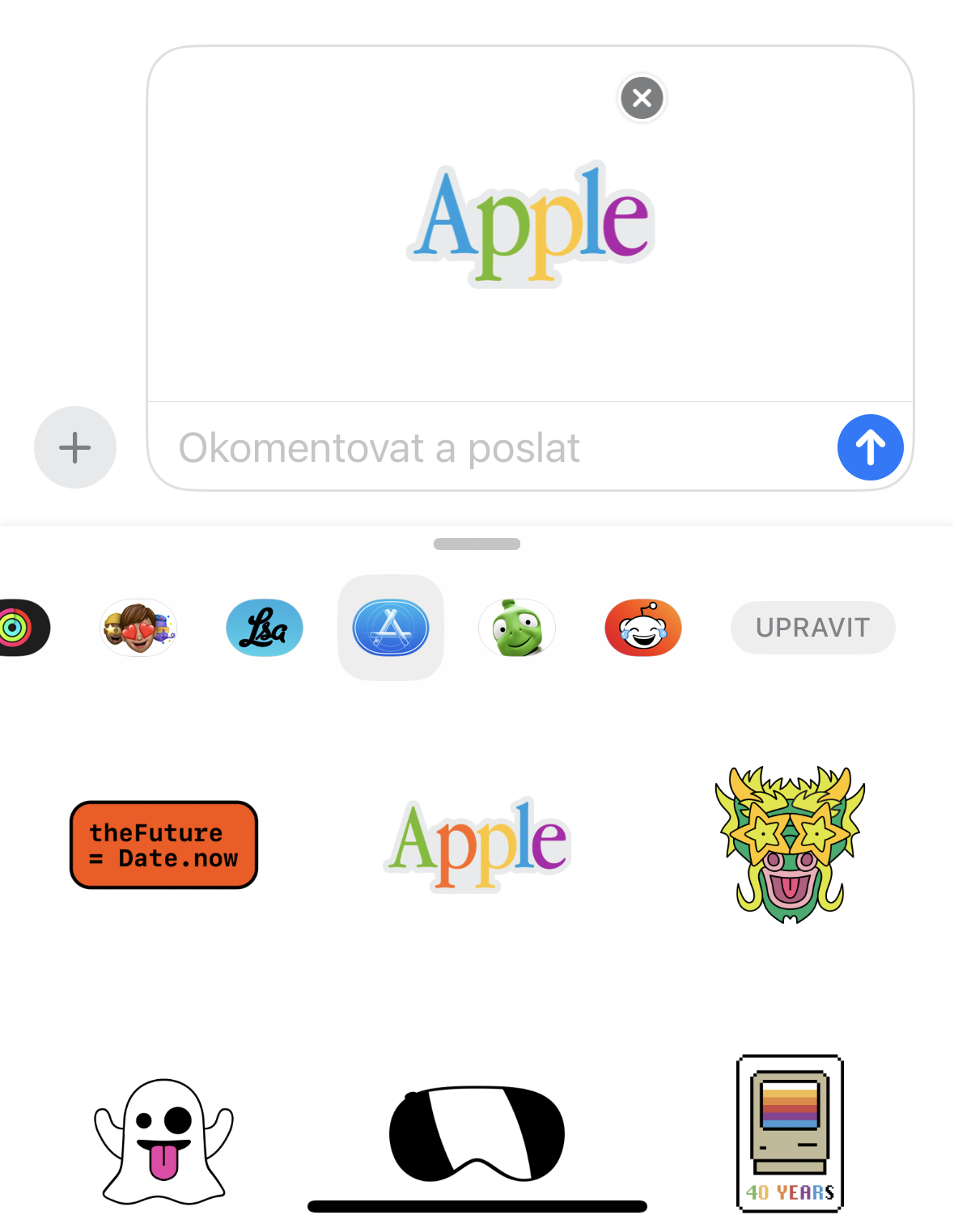This screenshot has width=954, height=1232.
Task: Choose the rainbow Apple sticker in grid
Action: point(477,845)
